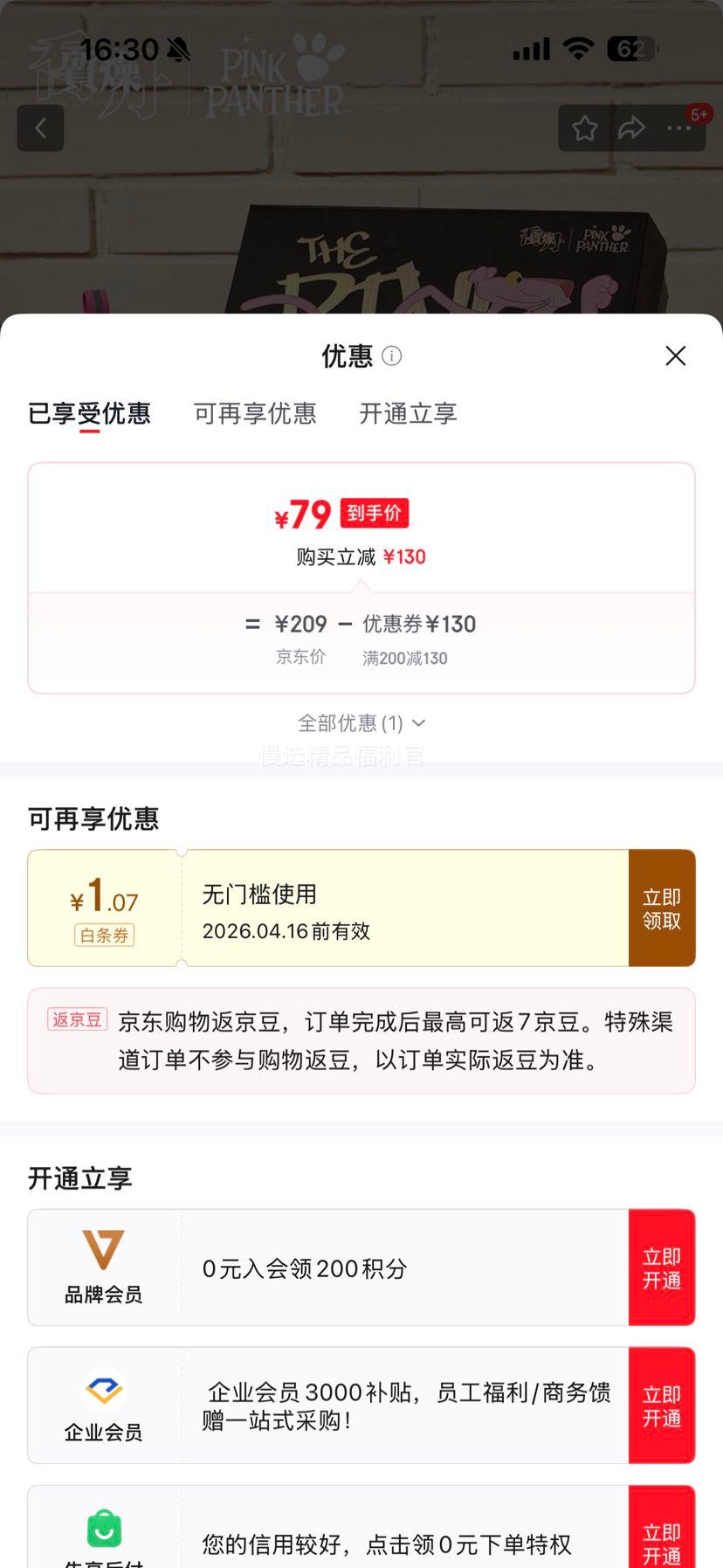Tap 立即领取 to claim the ¥1.07 coupon
723x1568 pixels.
tap(662, 908)
